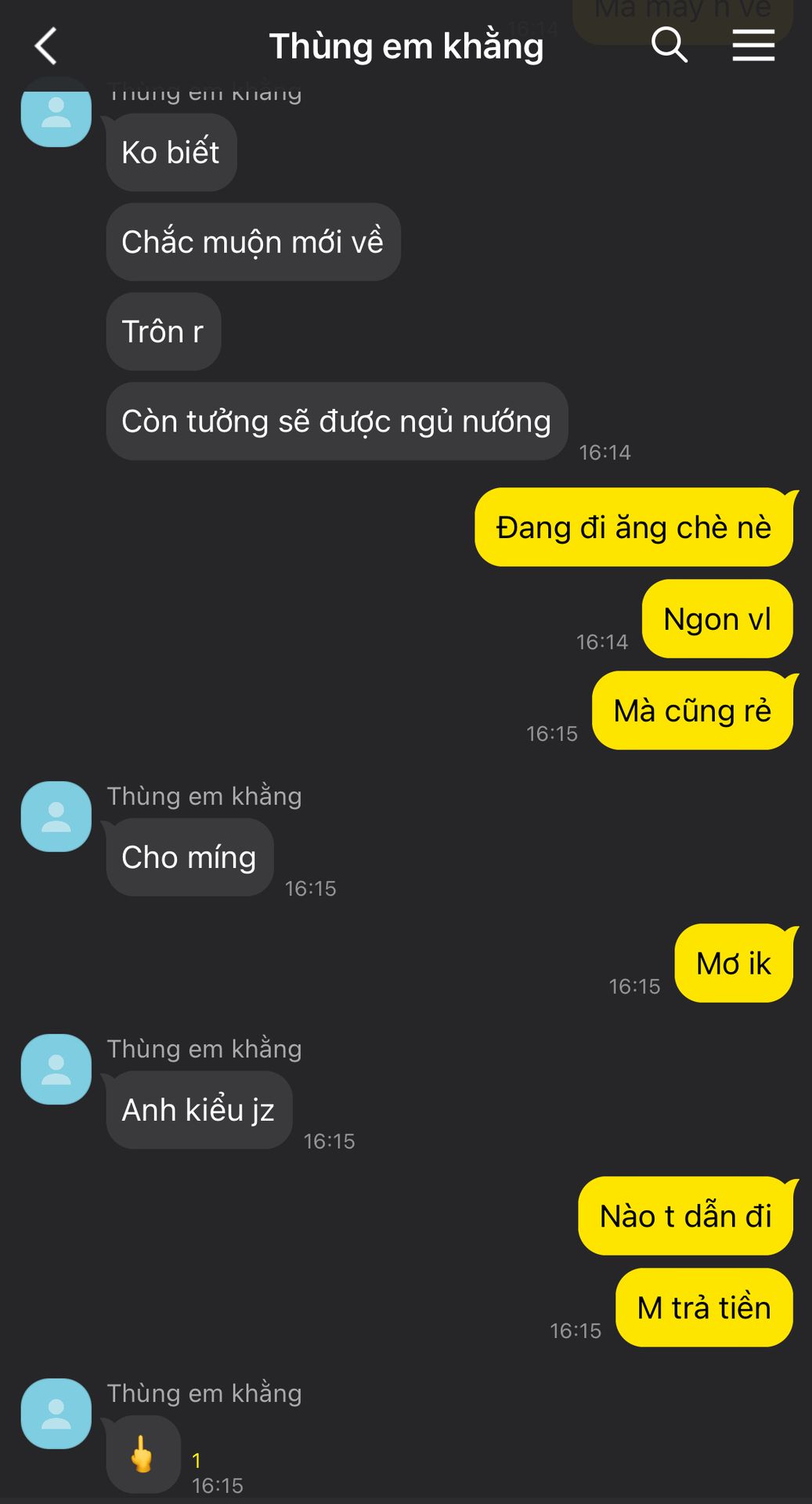Open the chat menu with three lines
The width and height of the screenshot is (812, 1504).
[753, 45]
